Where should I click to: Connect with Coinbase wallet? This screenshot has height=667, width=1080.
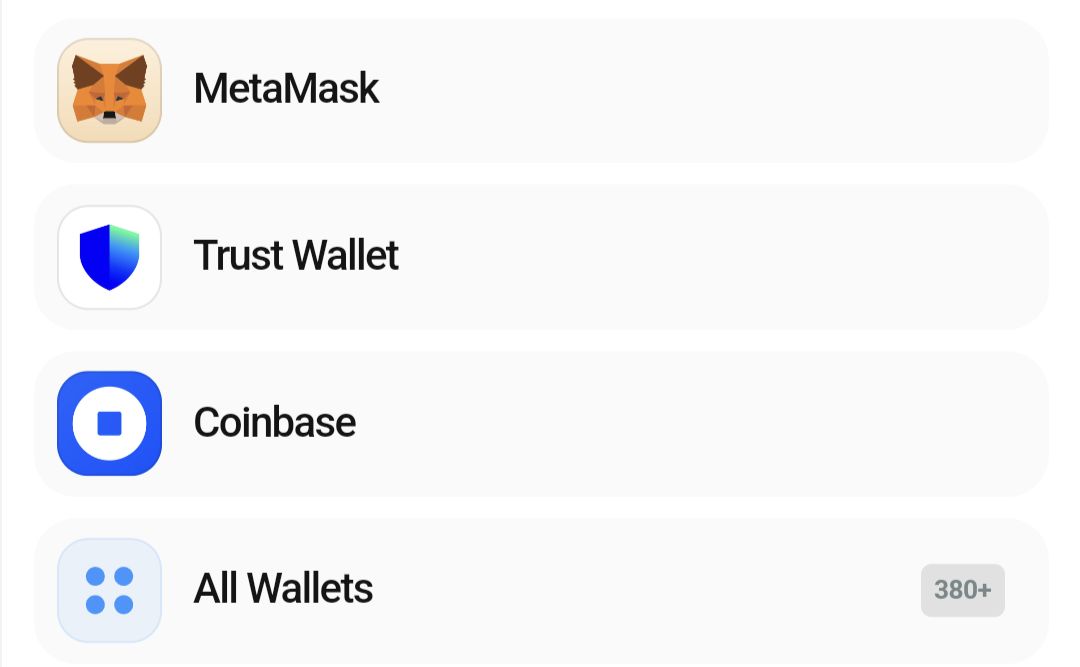540,424
